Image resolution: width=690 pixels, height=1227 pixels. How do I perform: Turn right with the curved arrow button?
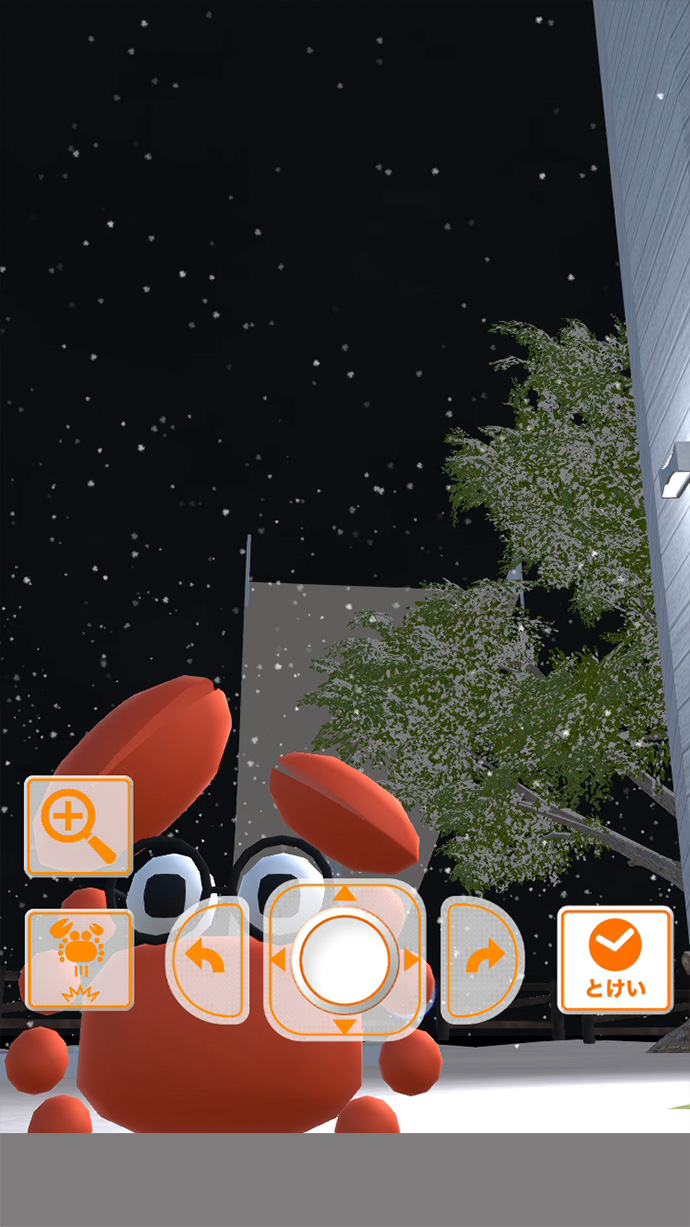point(482,960)
